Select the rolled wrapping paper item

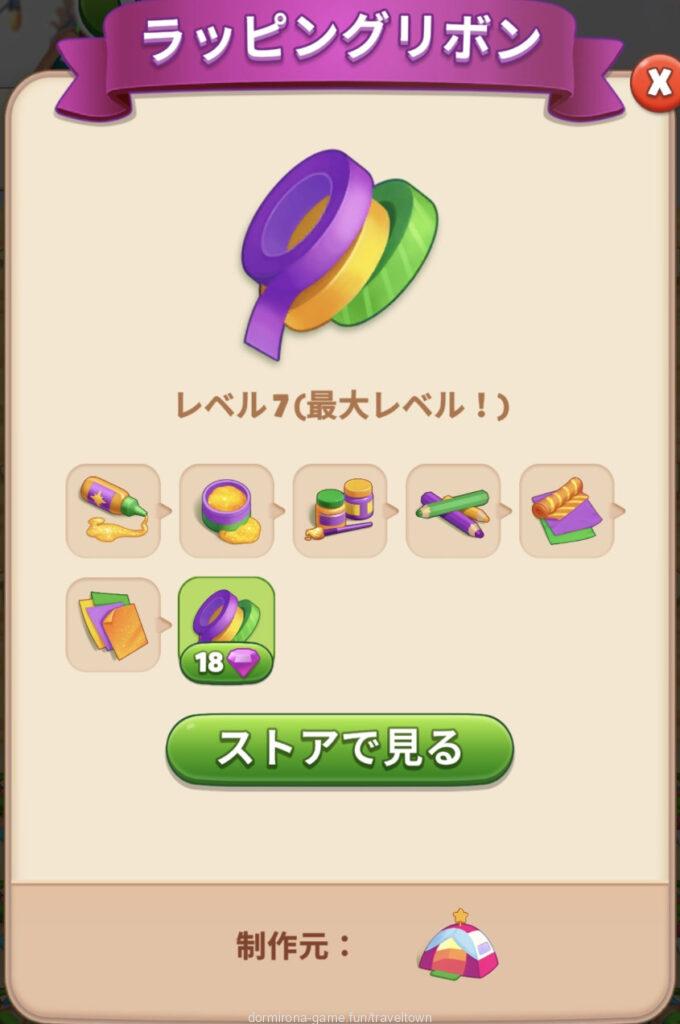[566, 511]
